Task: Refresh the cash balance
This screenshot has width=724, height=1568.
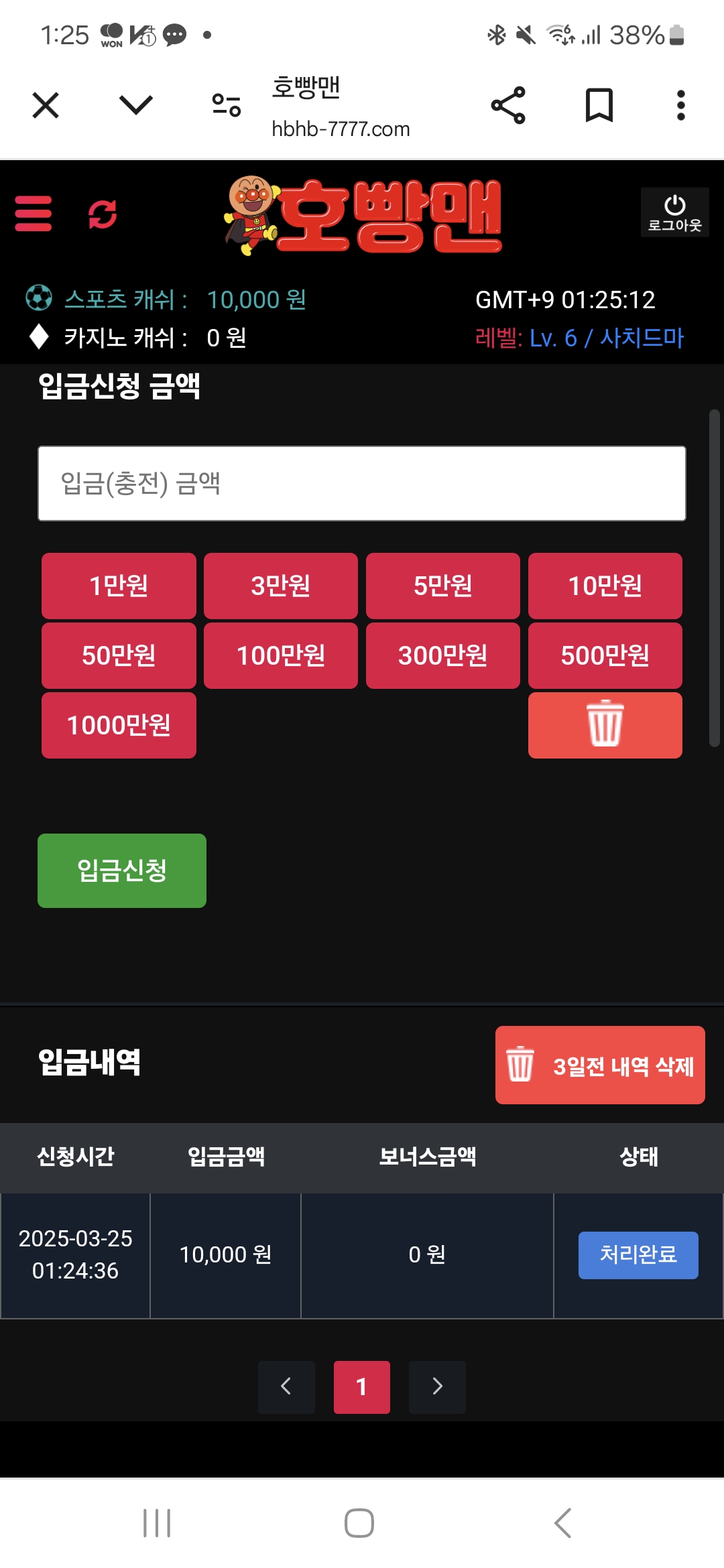Action: 103,214
